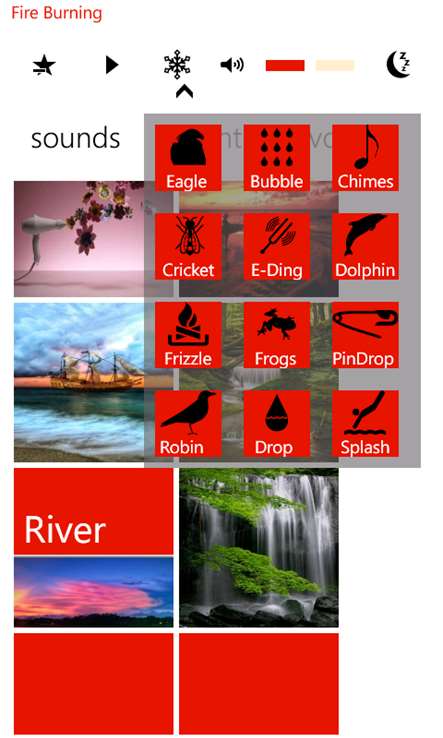Adjust the red volume bar
Viewport: 443px width, 738px height.
click(x=285, y=65)
